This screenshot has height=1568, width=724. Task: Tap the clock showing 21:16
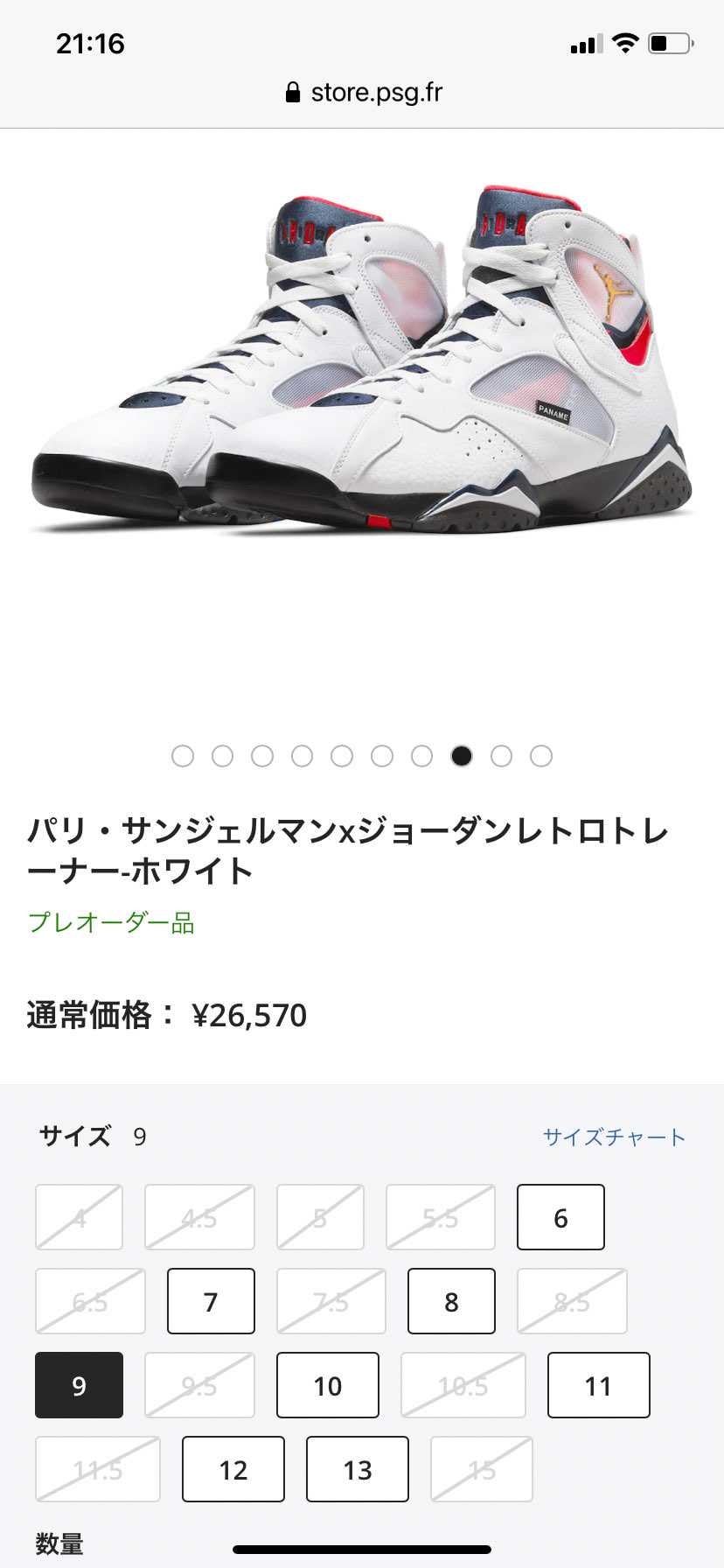tap(90, 43)
